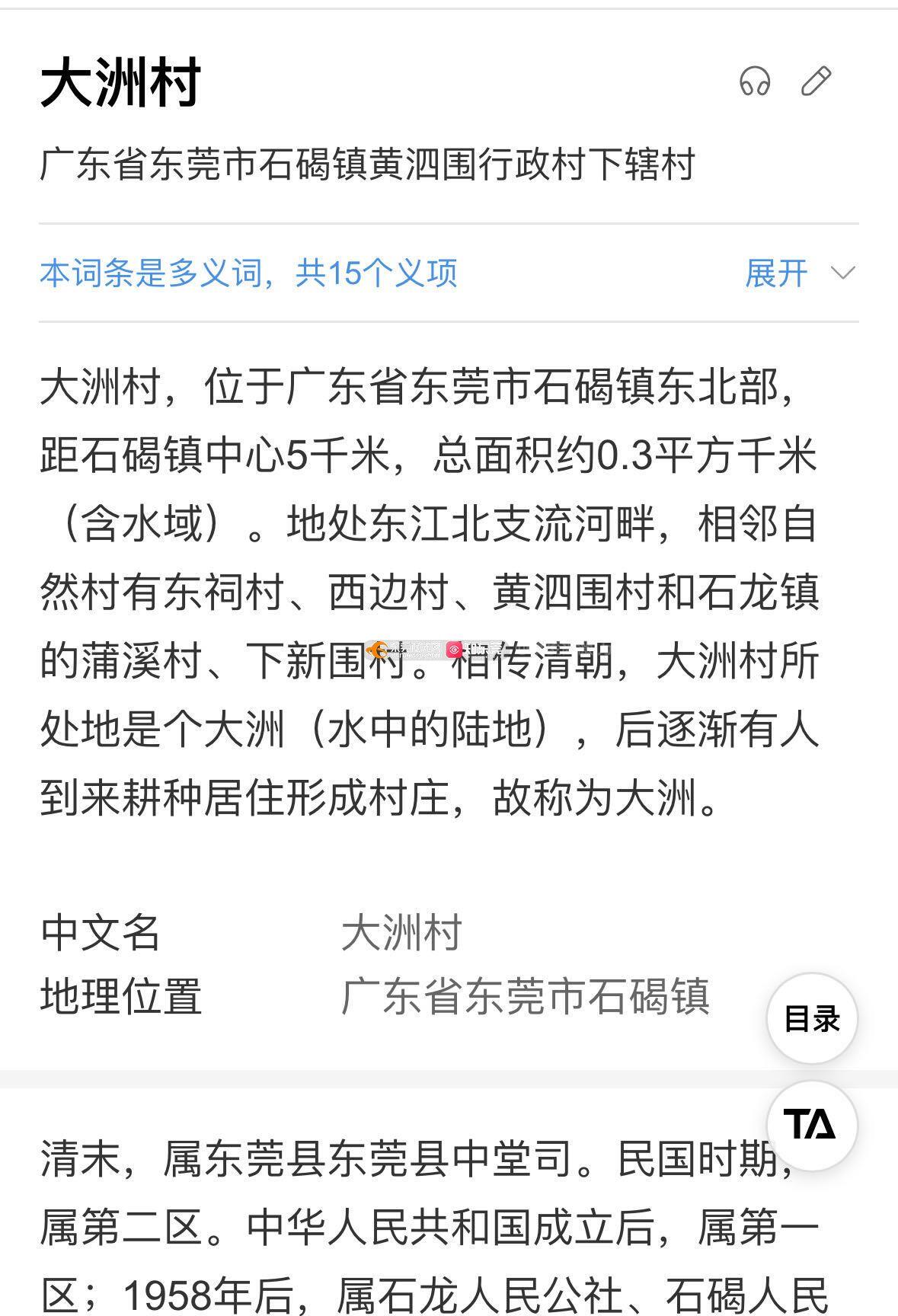The width and height of the screenshot is (898, 1316).
Task: Expand the 15 meanings list
Action: (x=799, y=273)
